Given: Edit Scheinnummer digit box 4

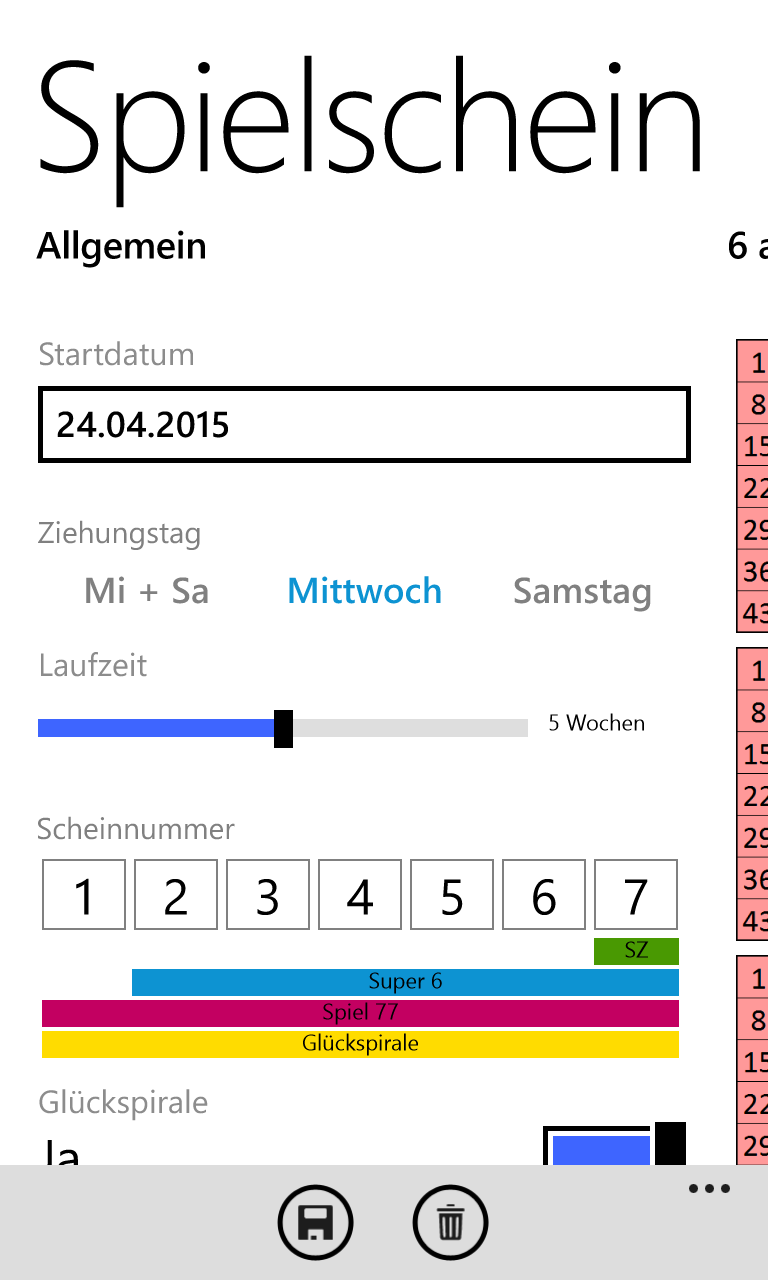Looking at the screenshot, I should (x=360, y=895).
